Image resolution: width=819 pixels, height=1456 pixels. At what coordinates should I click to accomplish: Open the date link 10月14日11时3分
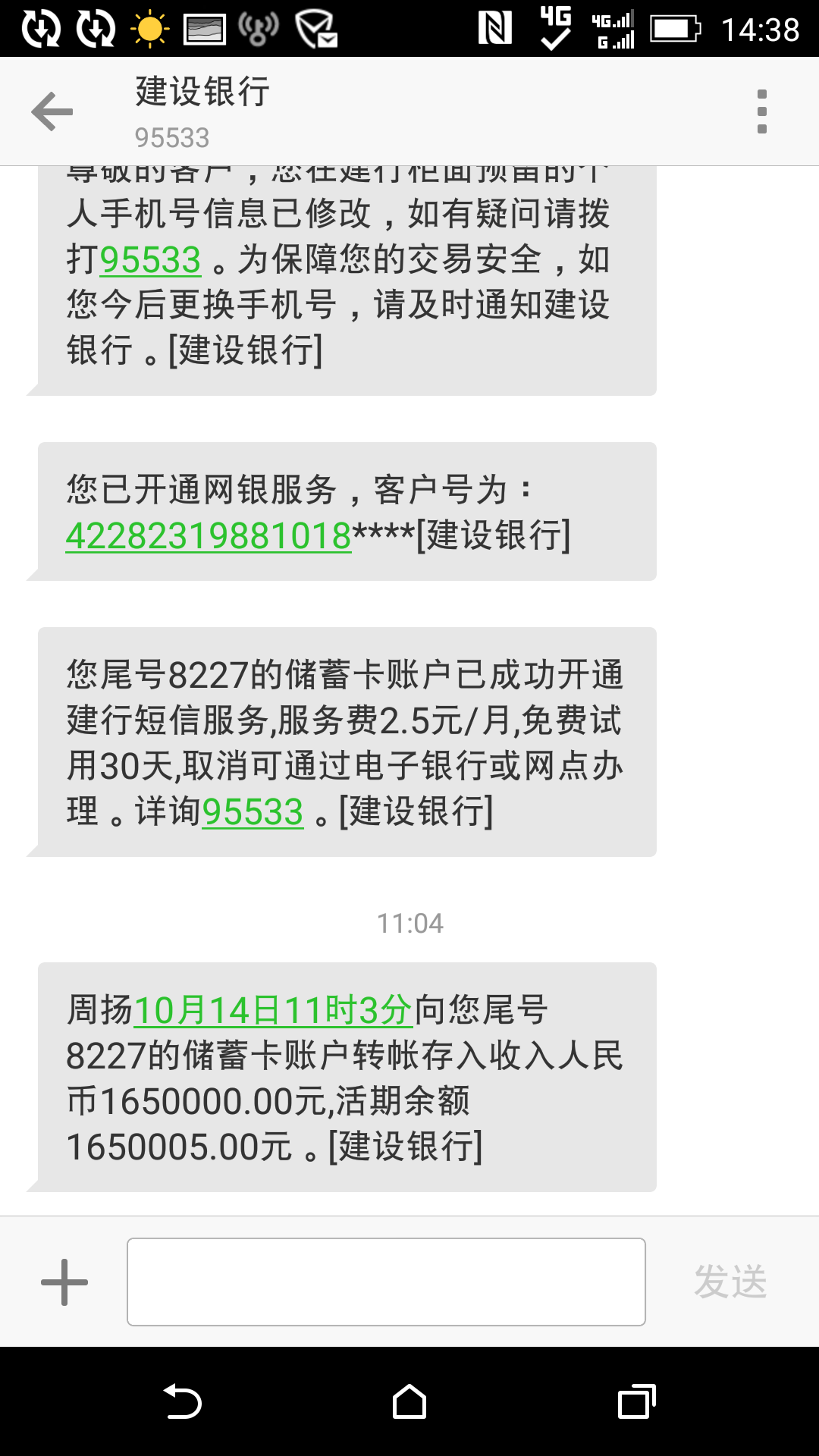275,1009
